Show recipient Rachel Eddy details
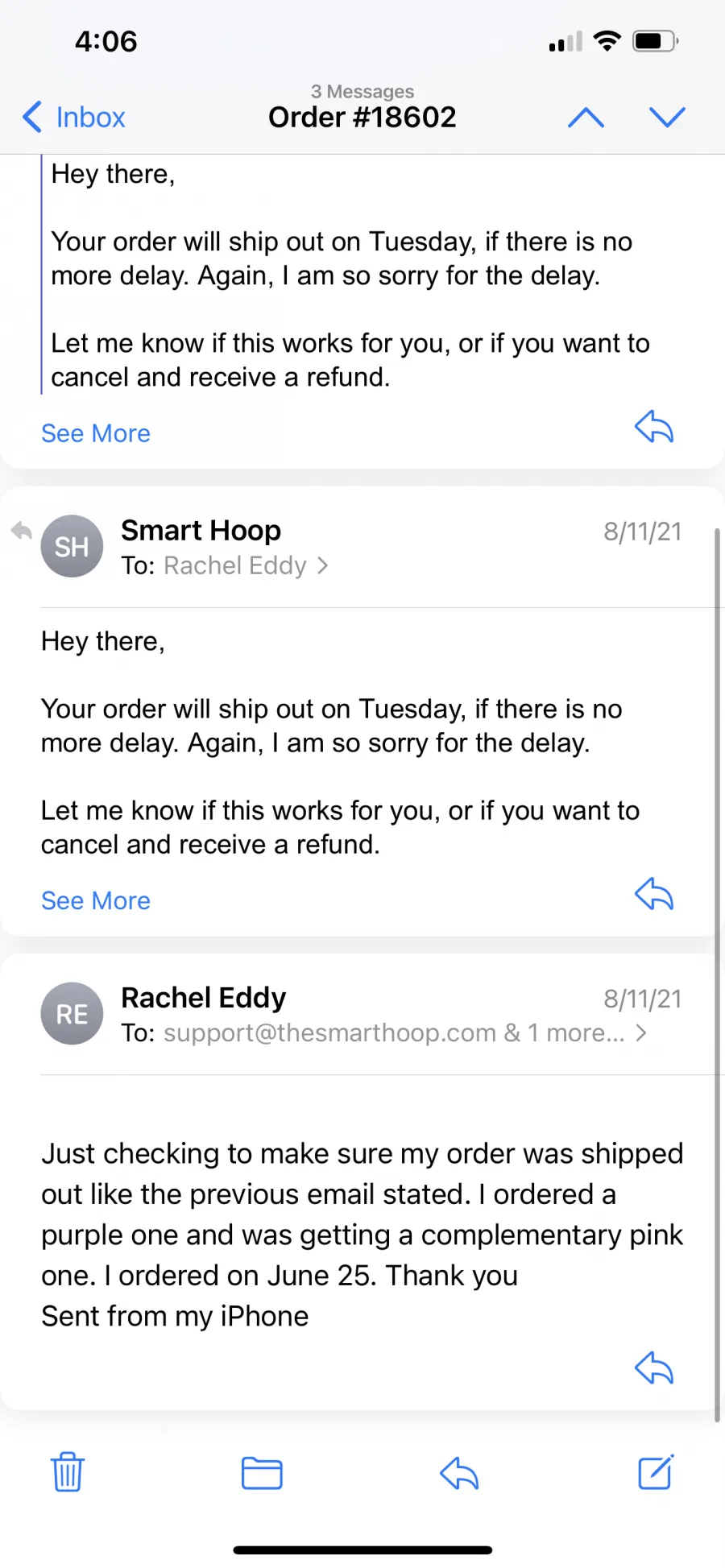 (235, 565)
